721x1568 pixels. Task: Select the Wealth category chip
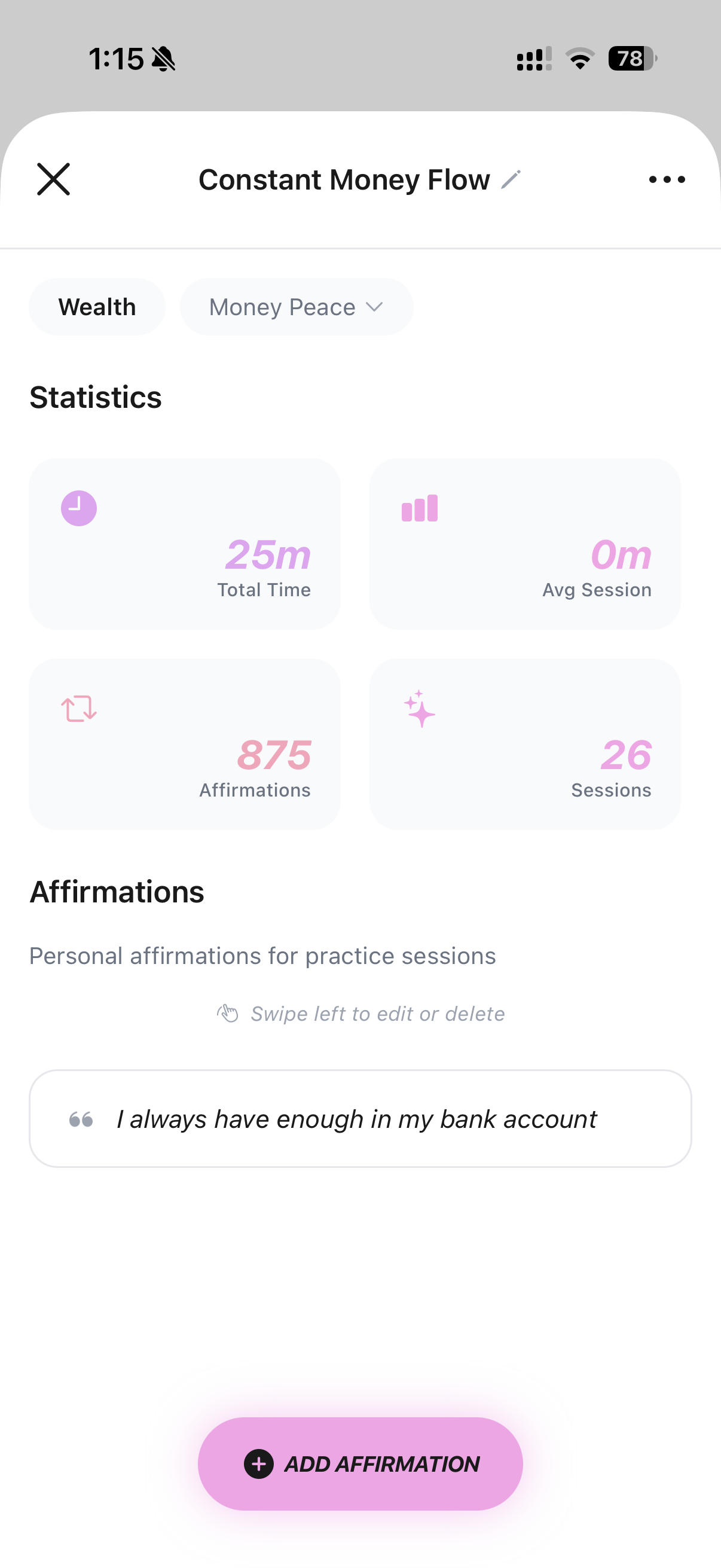pos(97,307)
